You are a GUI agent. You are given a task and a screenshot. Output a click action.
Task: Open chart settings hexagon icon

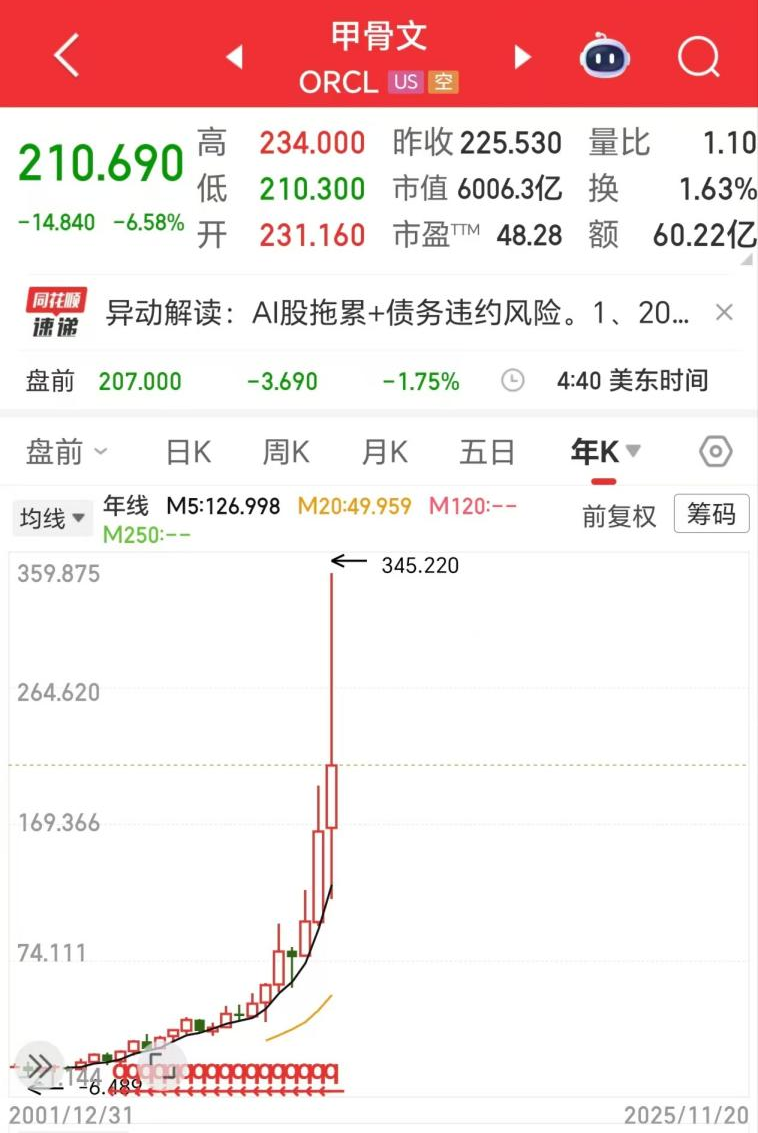716,453
